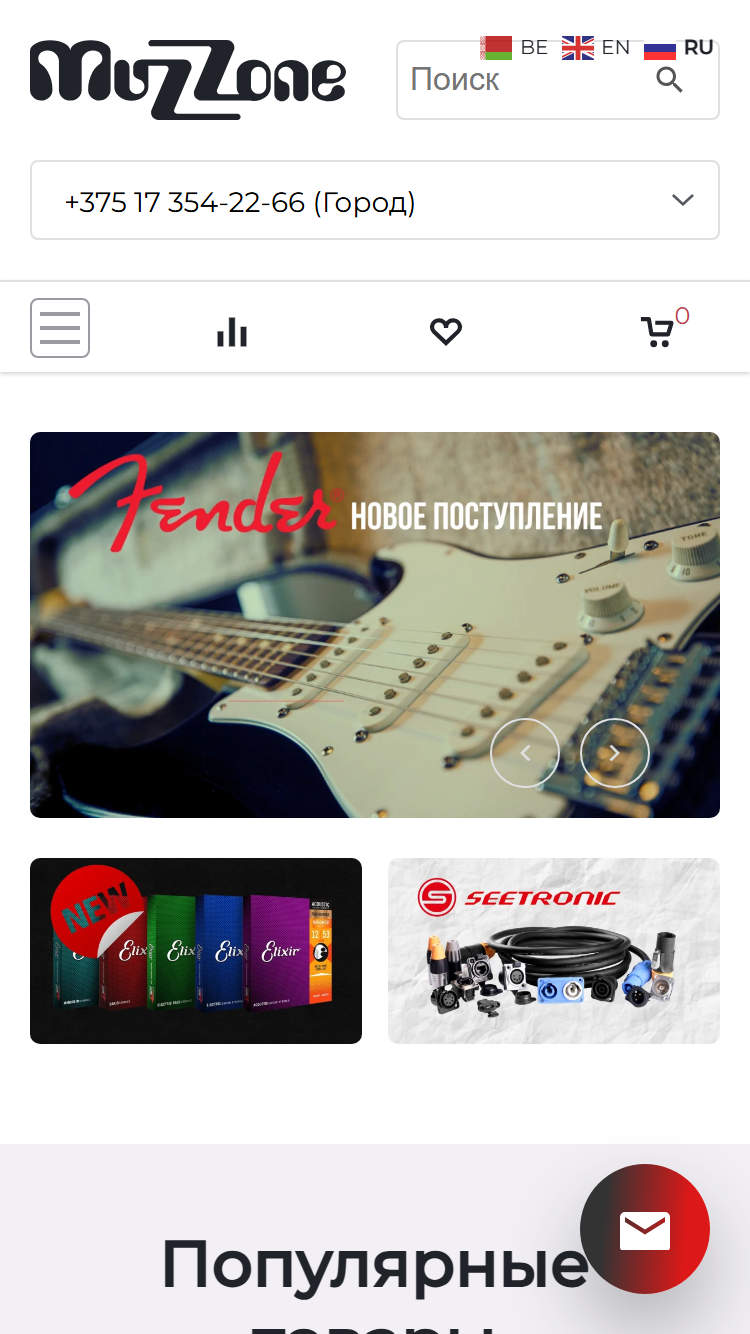Expand the phone number dropdown
This screenshot has height=1334, width=750.
375,200
